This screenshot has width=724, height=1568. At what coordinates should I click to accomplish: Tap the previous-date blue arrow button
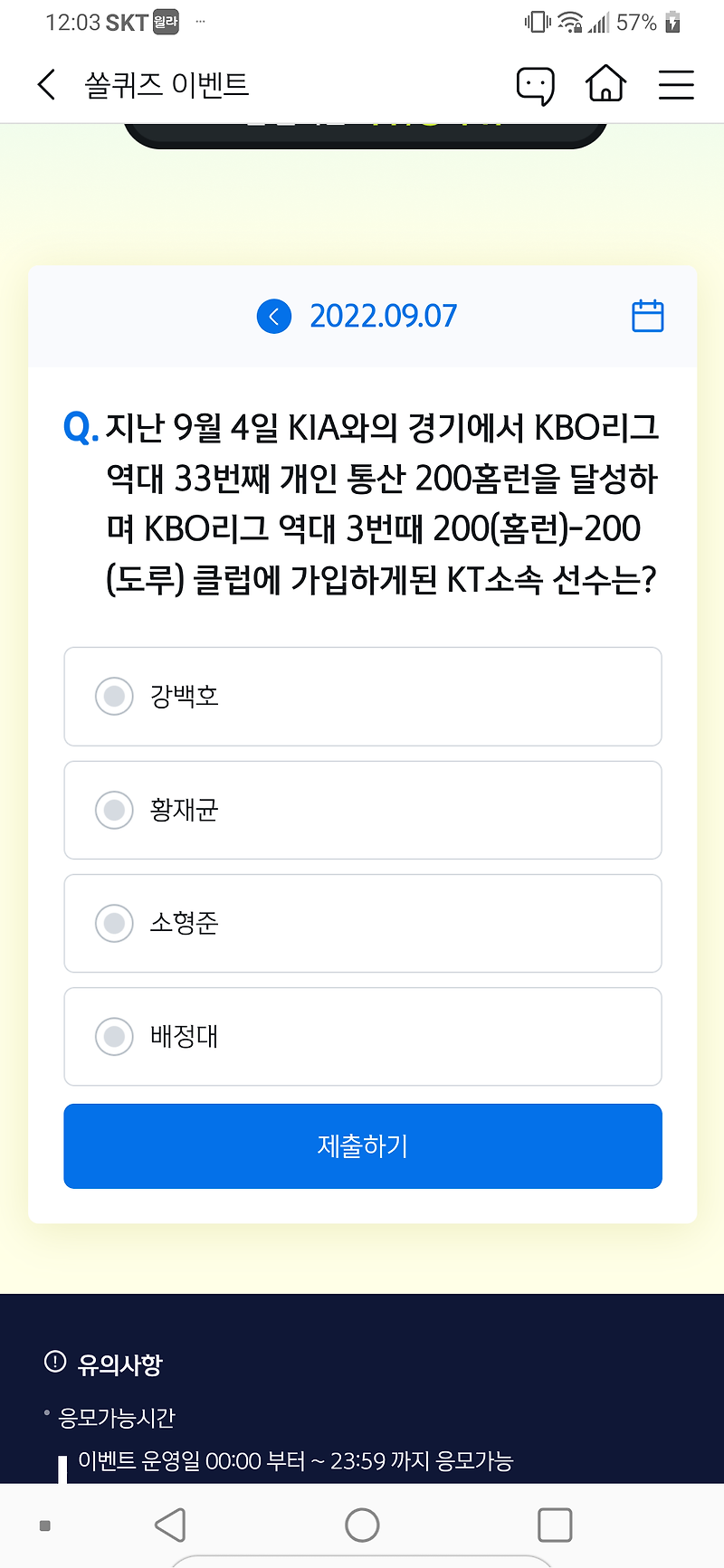274,317
